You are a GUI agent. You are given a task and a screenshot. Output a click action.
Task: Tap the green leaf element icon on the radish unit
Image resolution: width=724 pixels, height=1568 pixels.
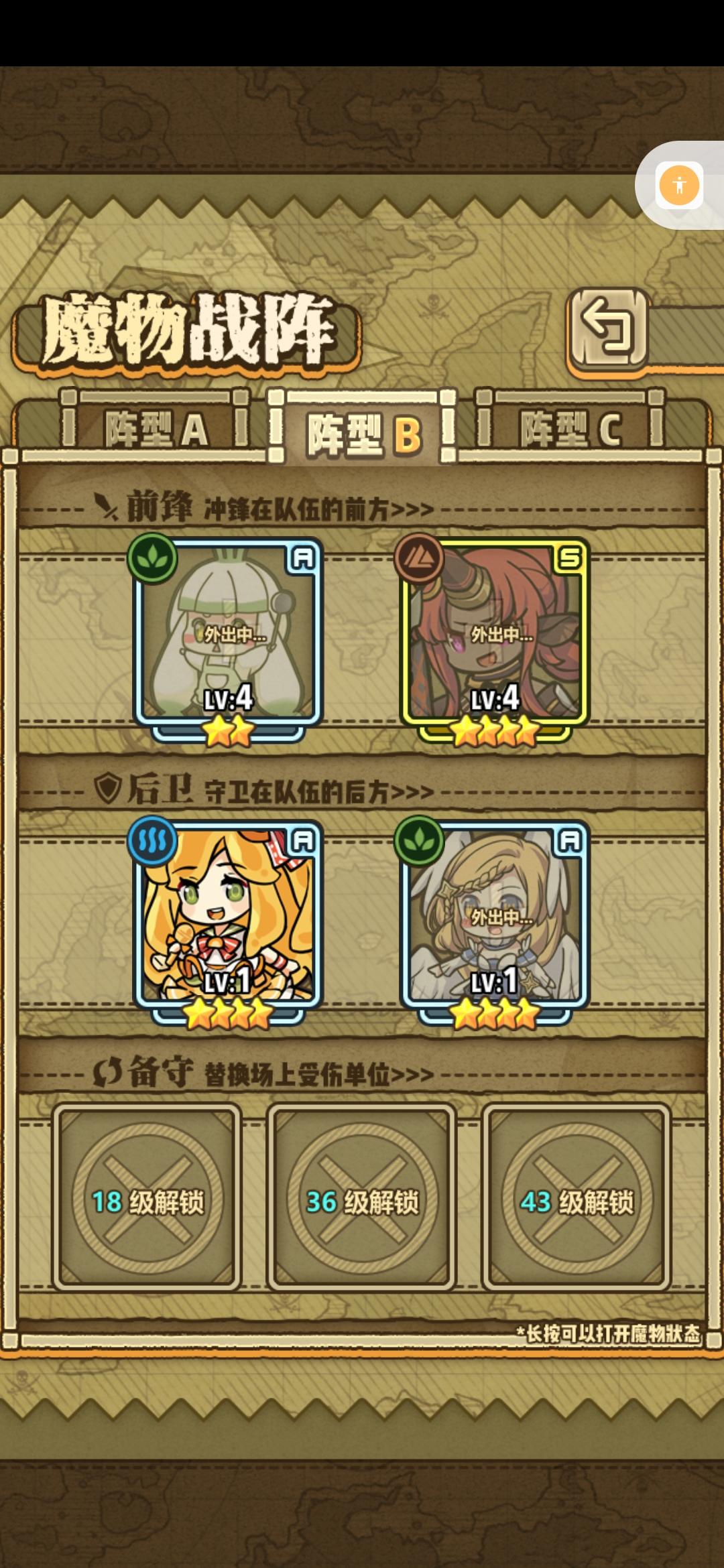click(153, 558)
